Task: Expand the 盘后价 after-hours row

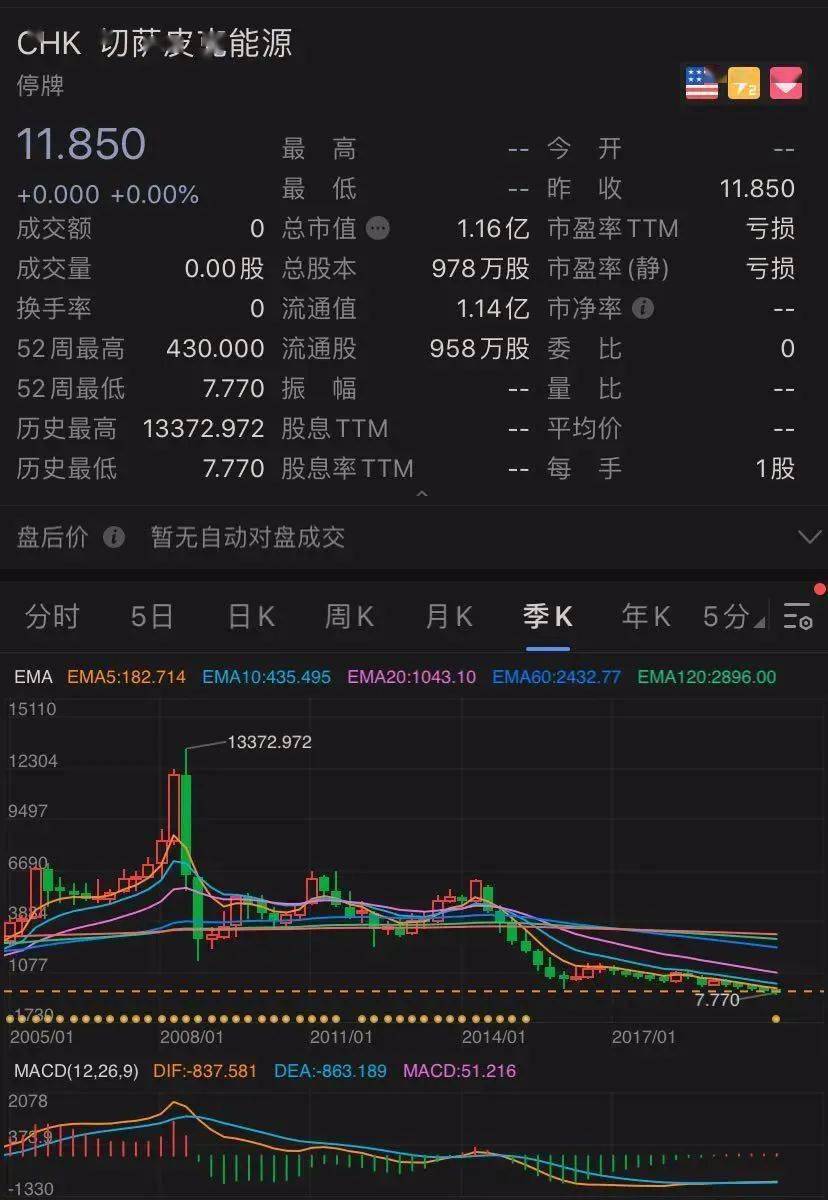Action: 808,537
